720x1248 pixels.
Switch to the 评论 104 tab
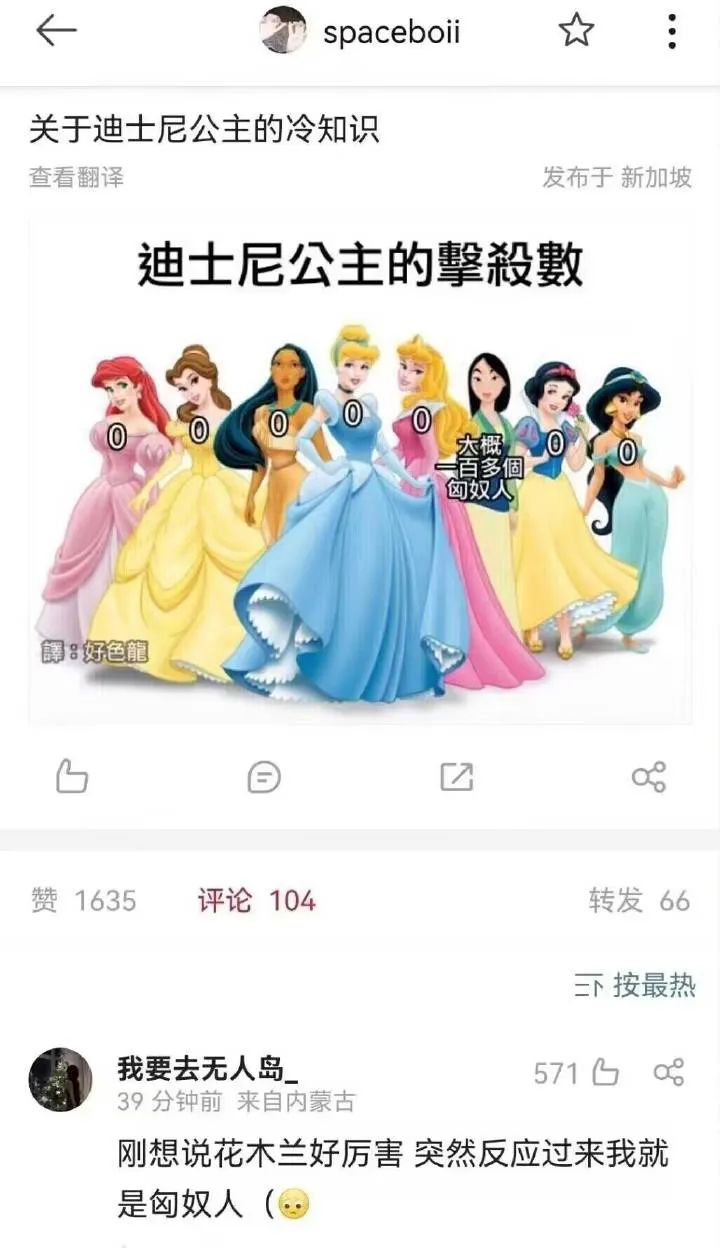(x=256, y=900)
